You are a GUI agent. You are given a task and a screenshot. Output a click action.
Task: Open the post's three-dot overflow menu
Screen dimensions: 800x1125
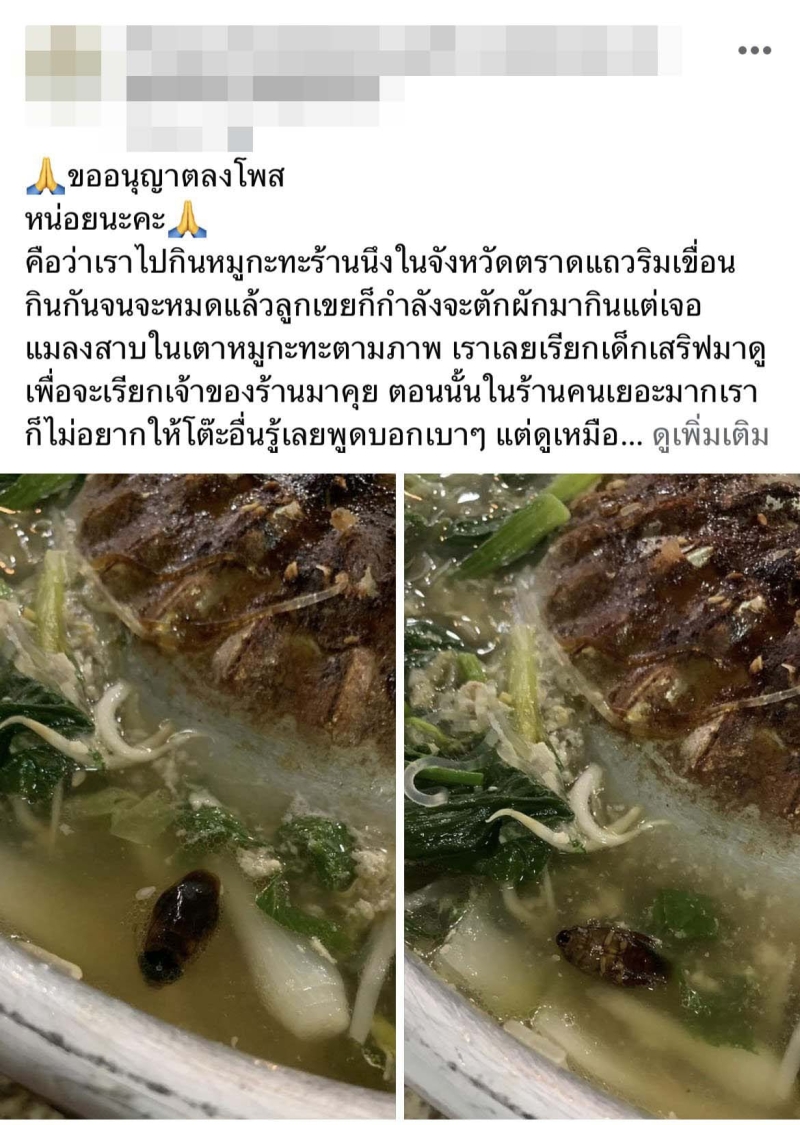pos(754,50)
